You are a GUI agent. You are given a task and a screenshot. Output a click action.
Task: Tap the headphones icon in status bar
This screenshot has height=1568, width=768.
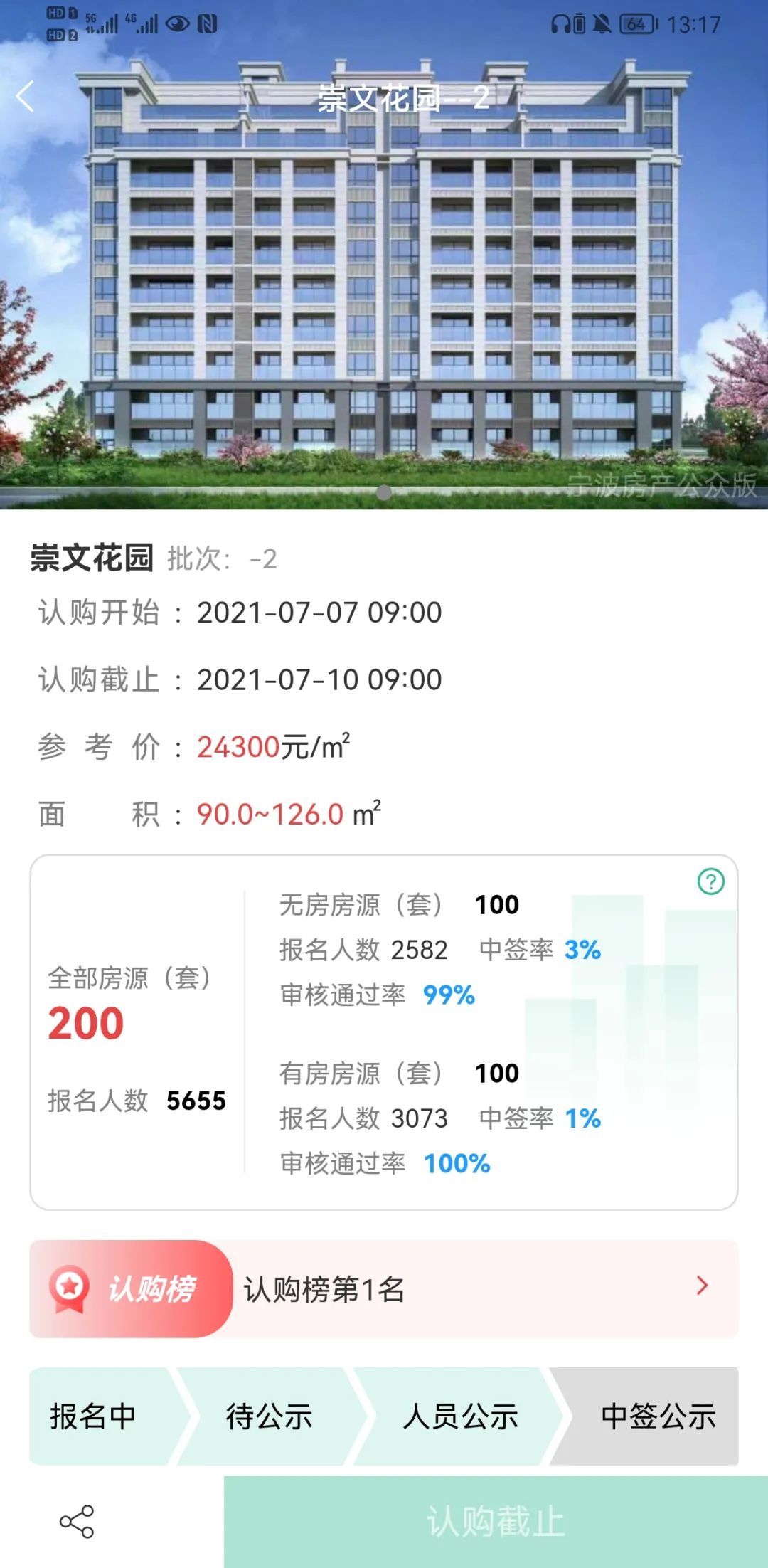click(x=559, y=23)
